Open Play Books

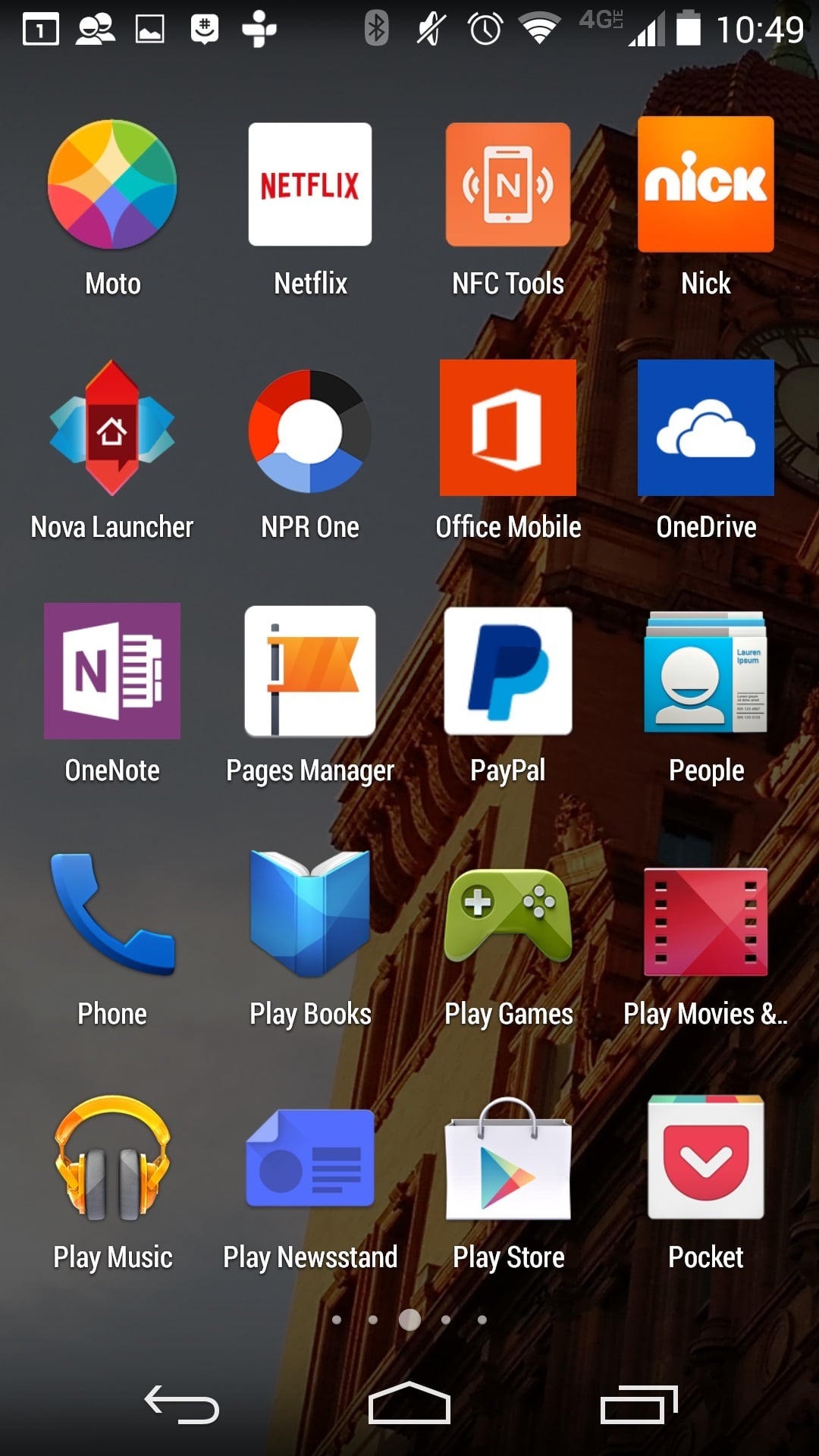click(309, 915)
